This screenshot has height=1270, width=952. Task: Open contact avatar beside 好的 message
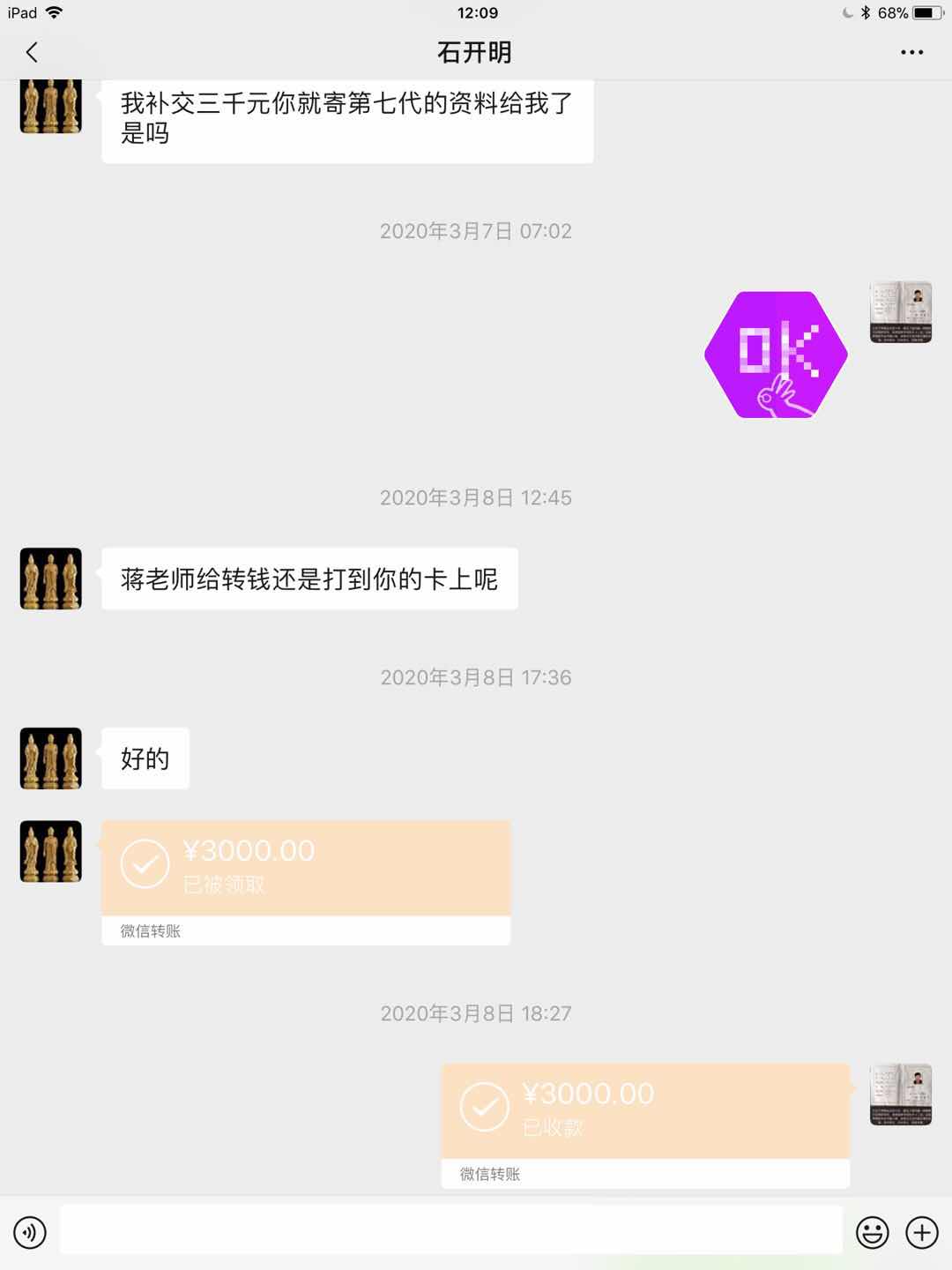(x=51, y=758)
